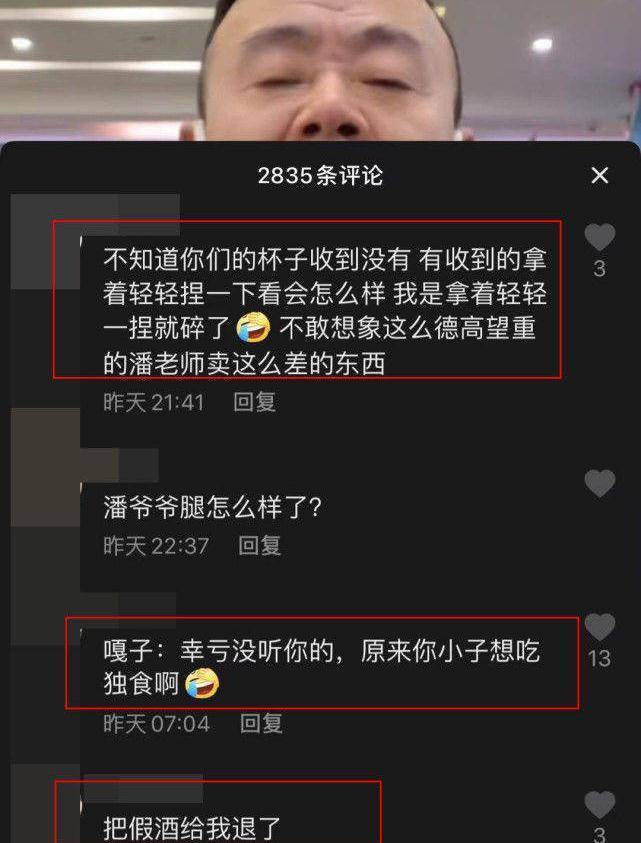This screenshot has height=843, width=641.
Task: Reply to the comment posted yesterday at 21:41
Action: click(x=254, y=402)
